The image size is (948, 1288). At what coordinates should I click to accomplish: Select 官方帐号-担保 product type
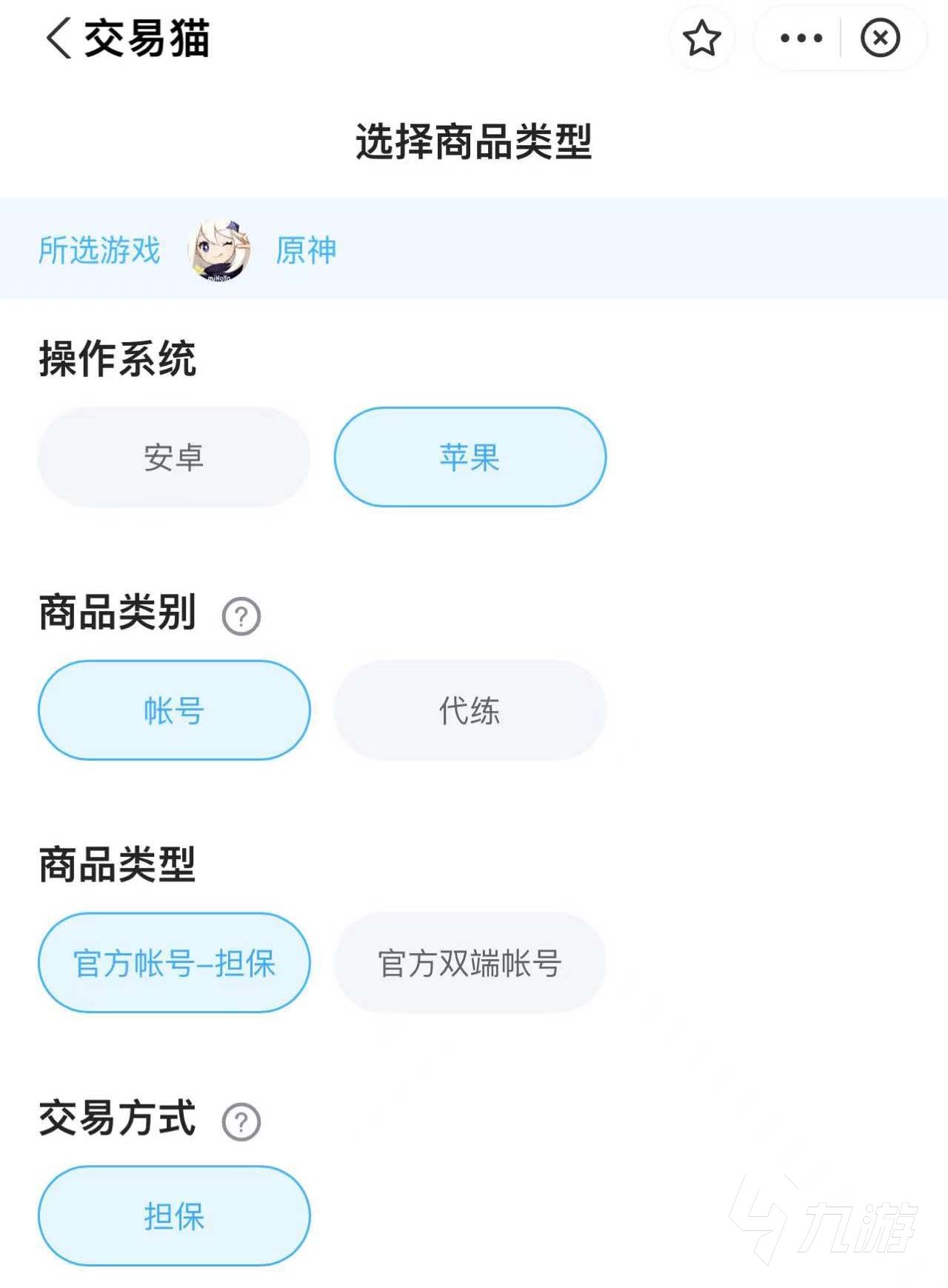pyautogui.click(x=174, y=963)
